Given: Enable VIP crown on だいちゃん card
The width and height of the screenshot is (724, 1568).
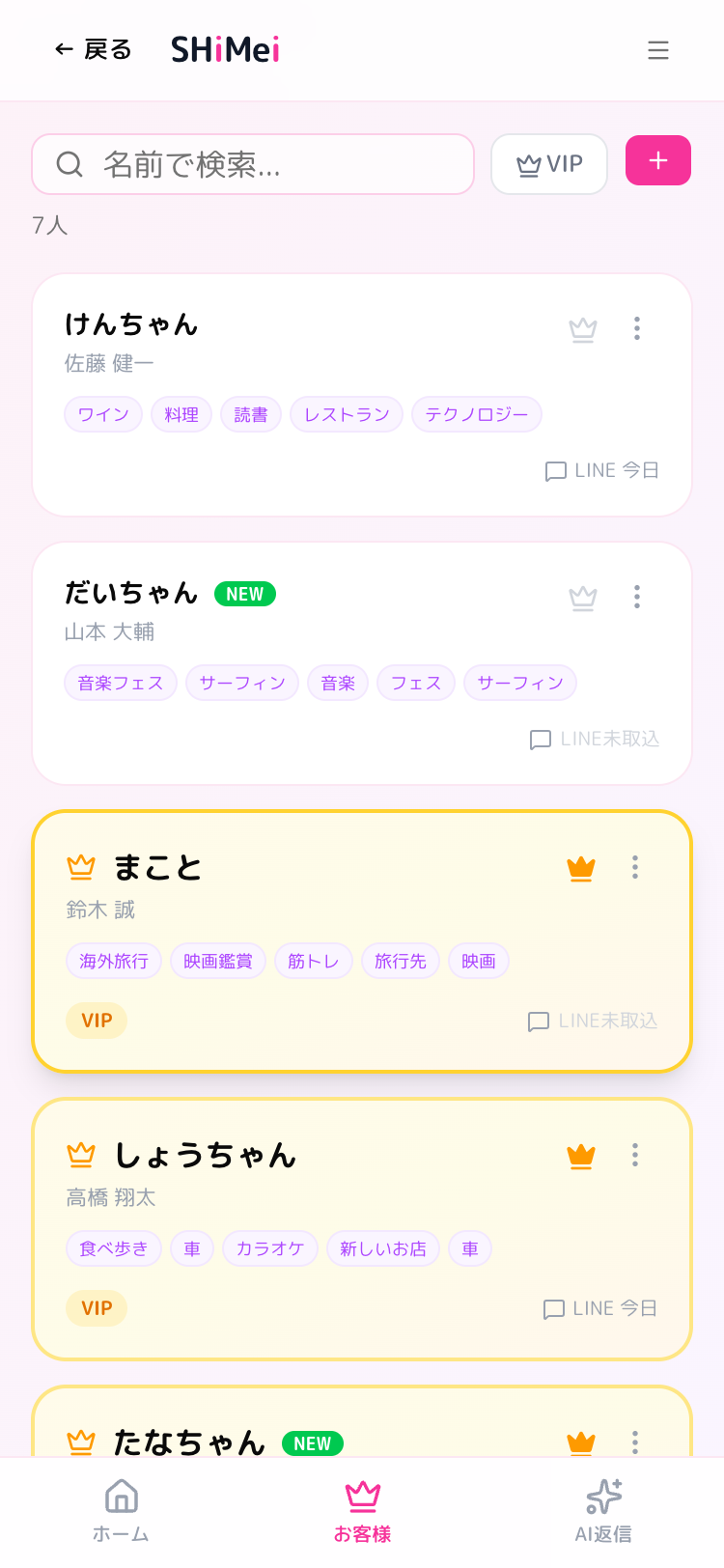Looking at the screenshot, I should click(x=582, y=597).
